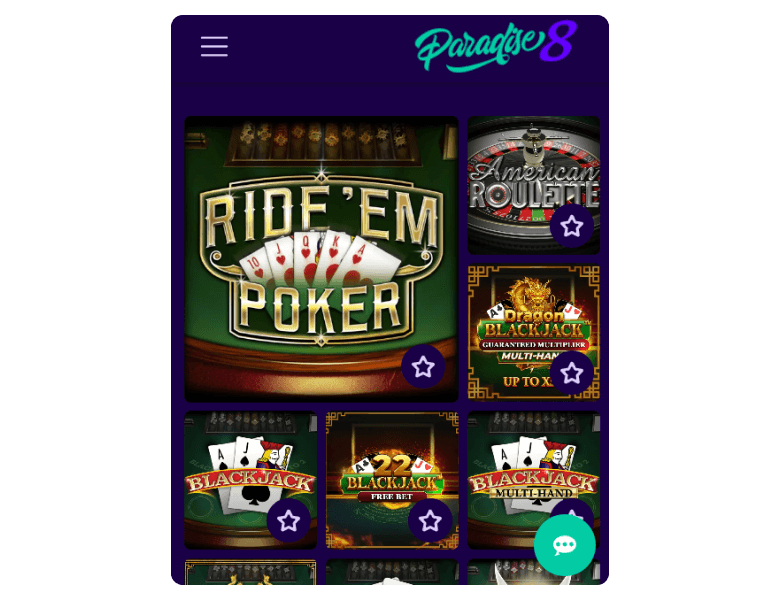
Task: Add American Roulette to favorites
Action: [x=571, y=226]
